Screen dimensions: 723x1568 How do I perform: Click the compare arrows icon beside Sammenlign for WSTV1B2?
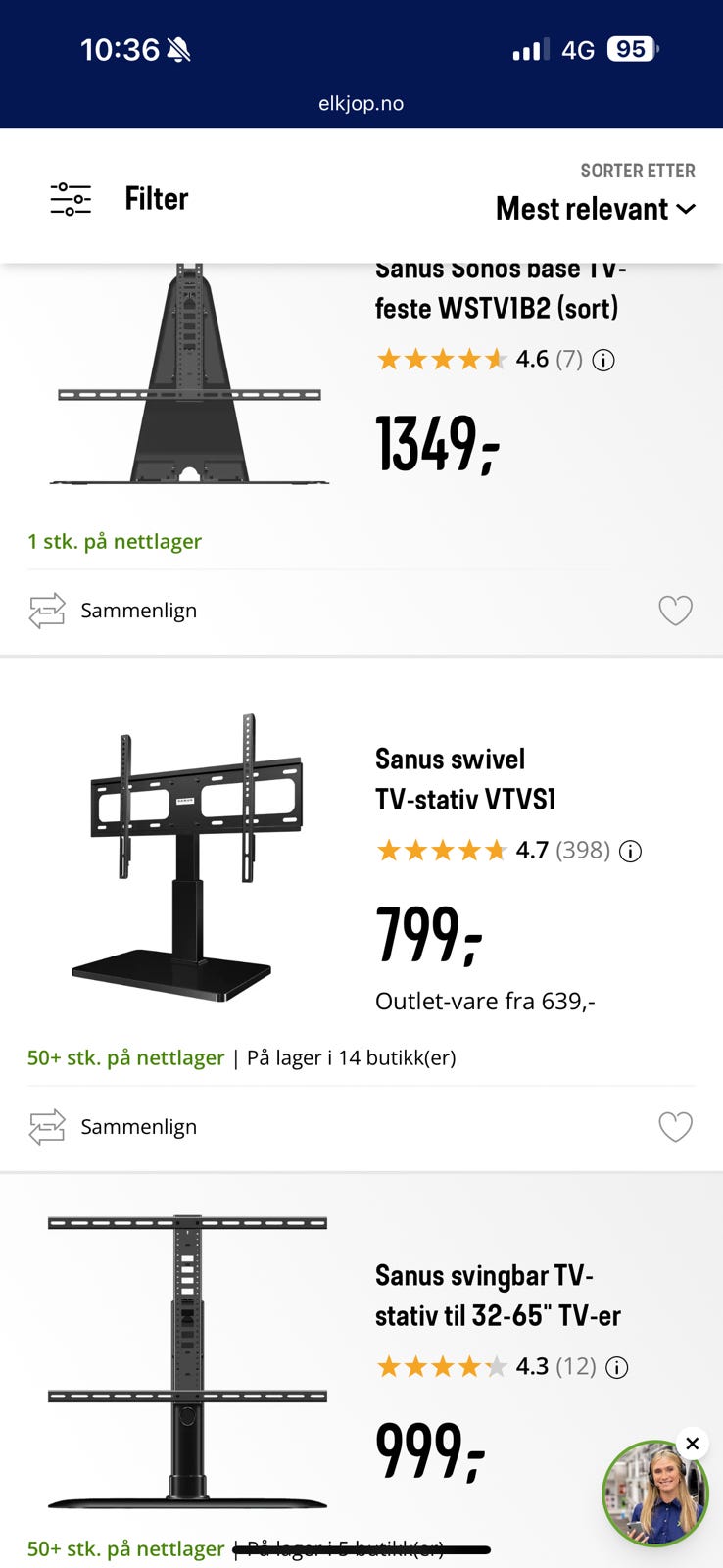[x=47, y=610]
